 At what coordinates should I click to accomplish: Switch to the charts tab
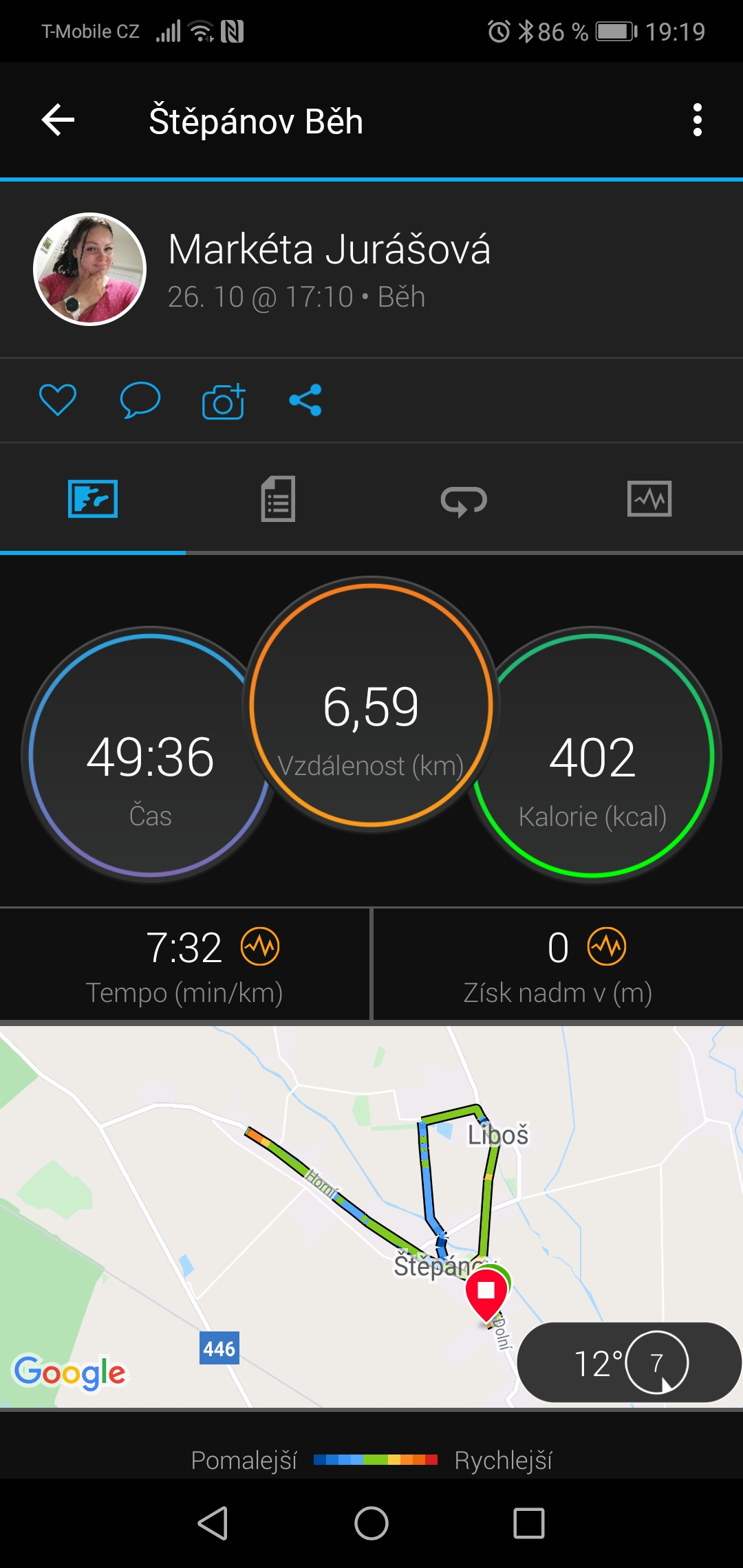649,499
